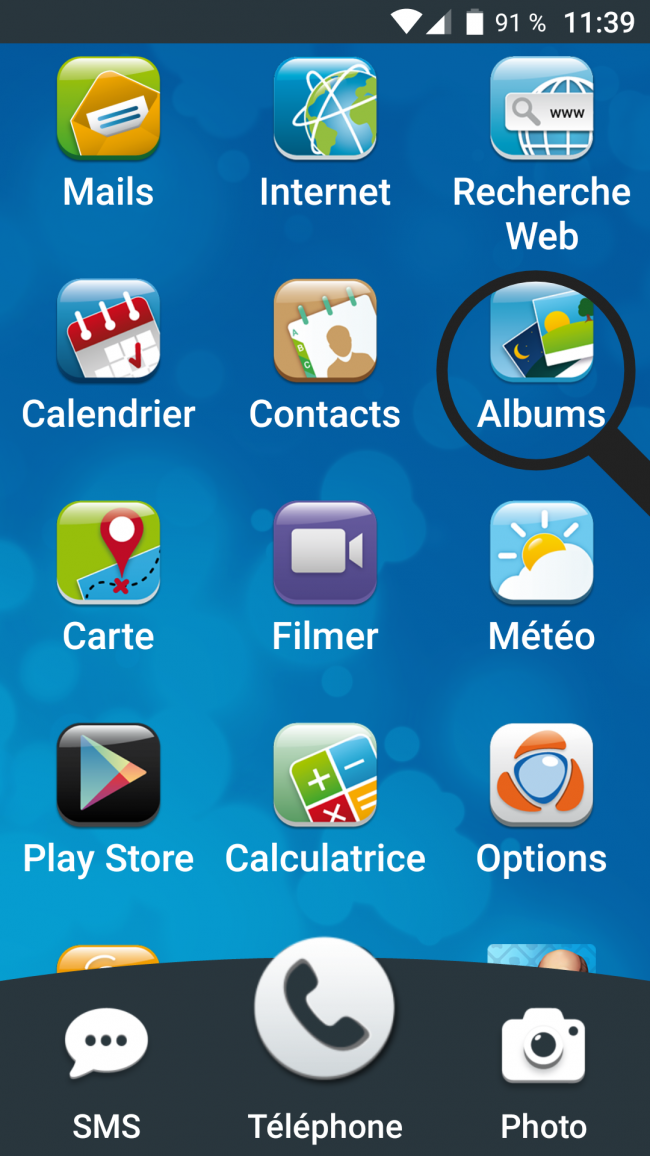
Task: Check the Météo weather app
Action: pos(541,553)
